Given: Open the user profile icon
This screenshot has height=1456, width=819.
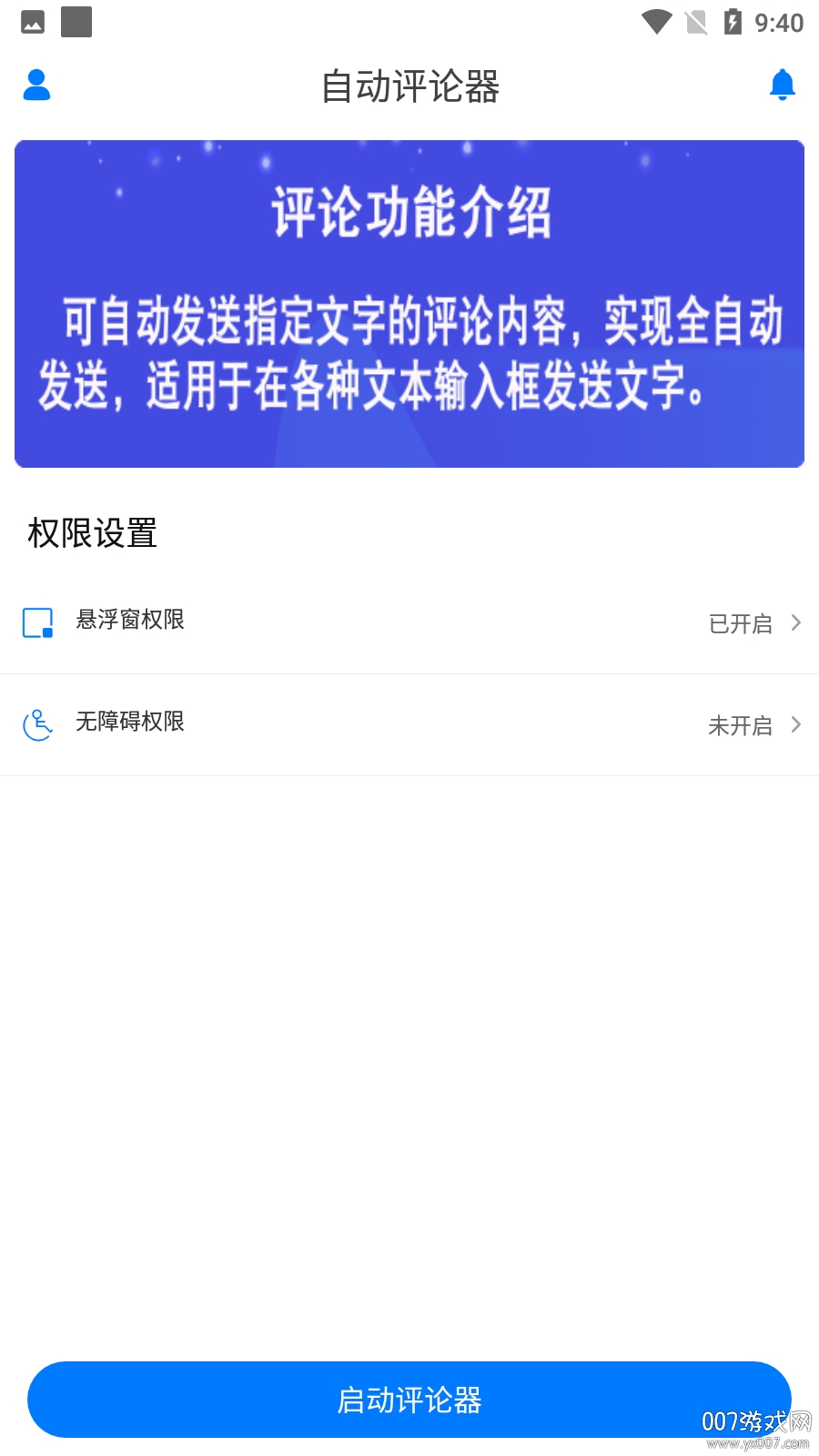Looking at the screenshot, I should tap(36, 85).
